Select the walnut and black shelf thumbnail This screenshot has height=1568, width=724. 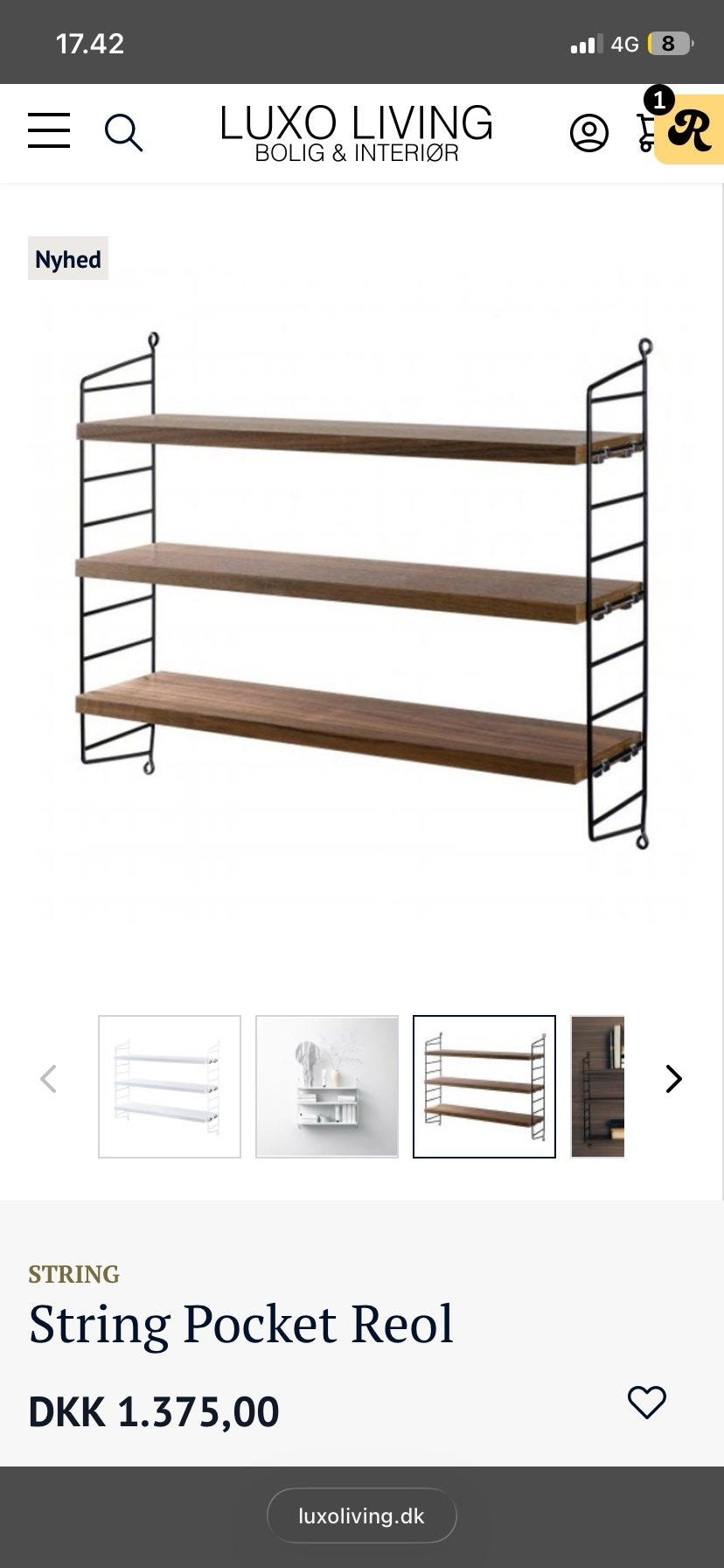[x=484, y=1087]
